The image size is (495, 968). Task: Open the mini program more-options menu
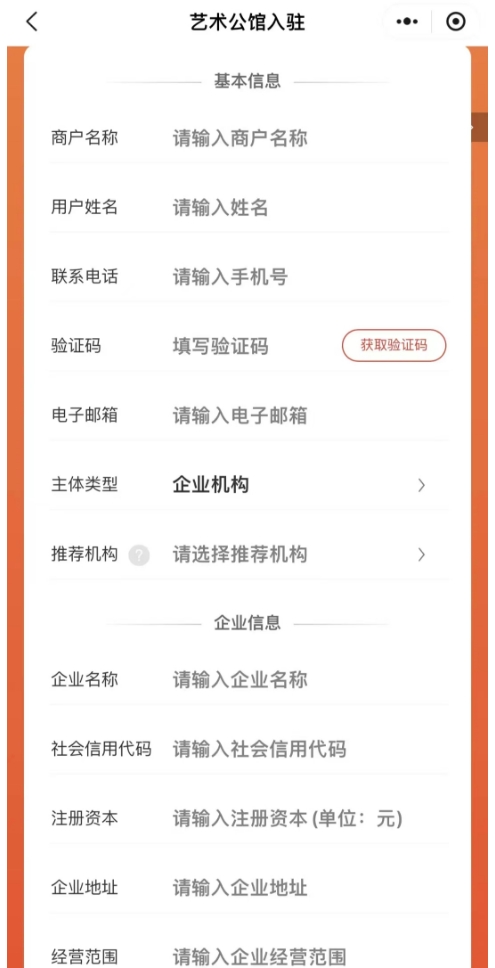(407, 22)
